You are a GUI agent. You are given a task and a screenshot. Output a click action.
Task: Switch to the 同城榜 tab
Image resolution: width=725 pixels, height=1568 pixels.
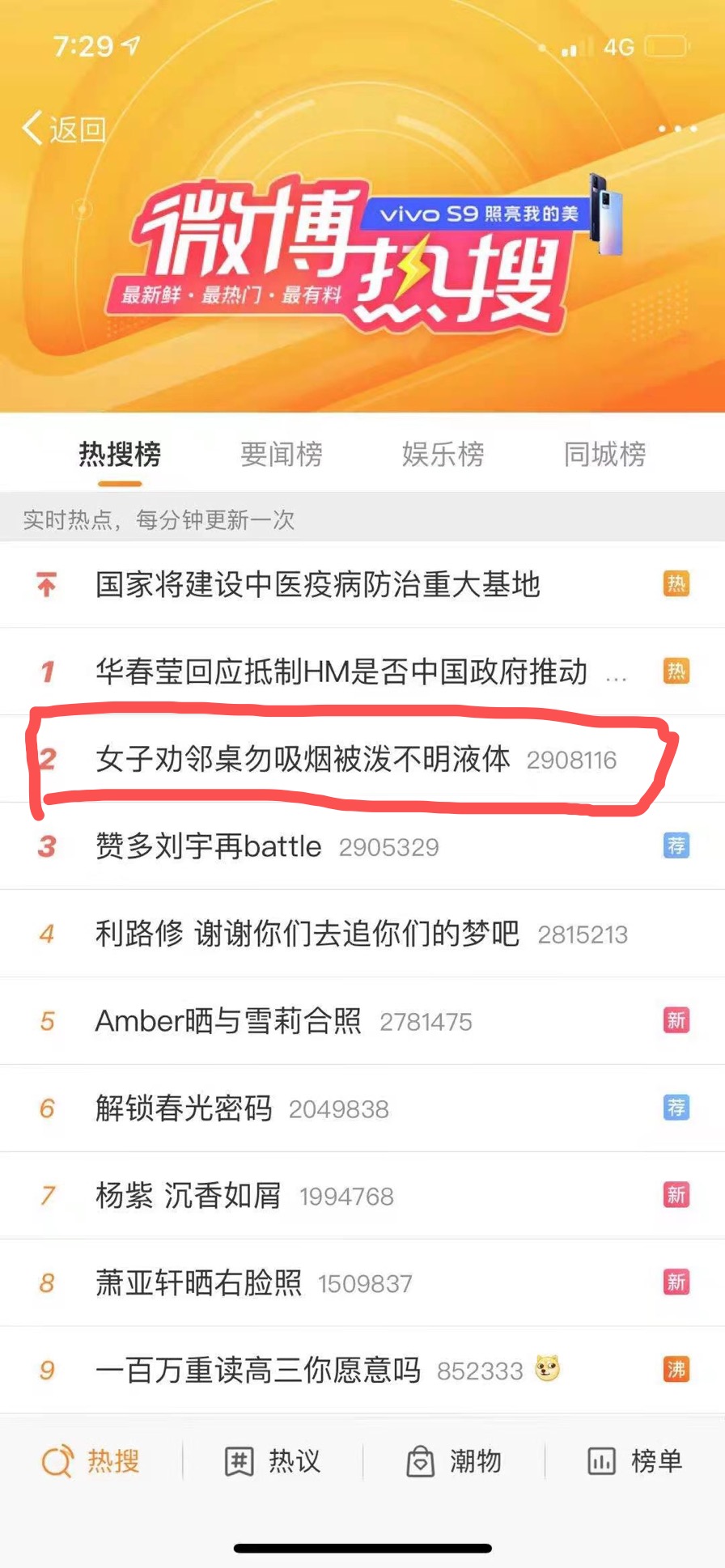click(x=604, y=454)
